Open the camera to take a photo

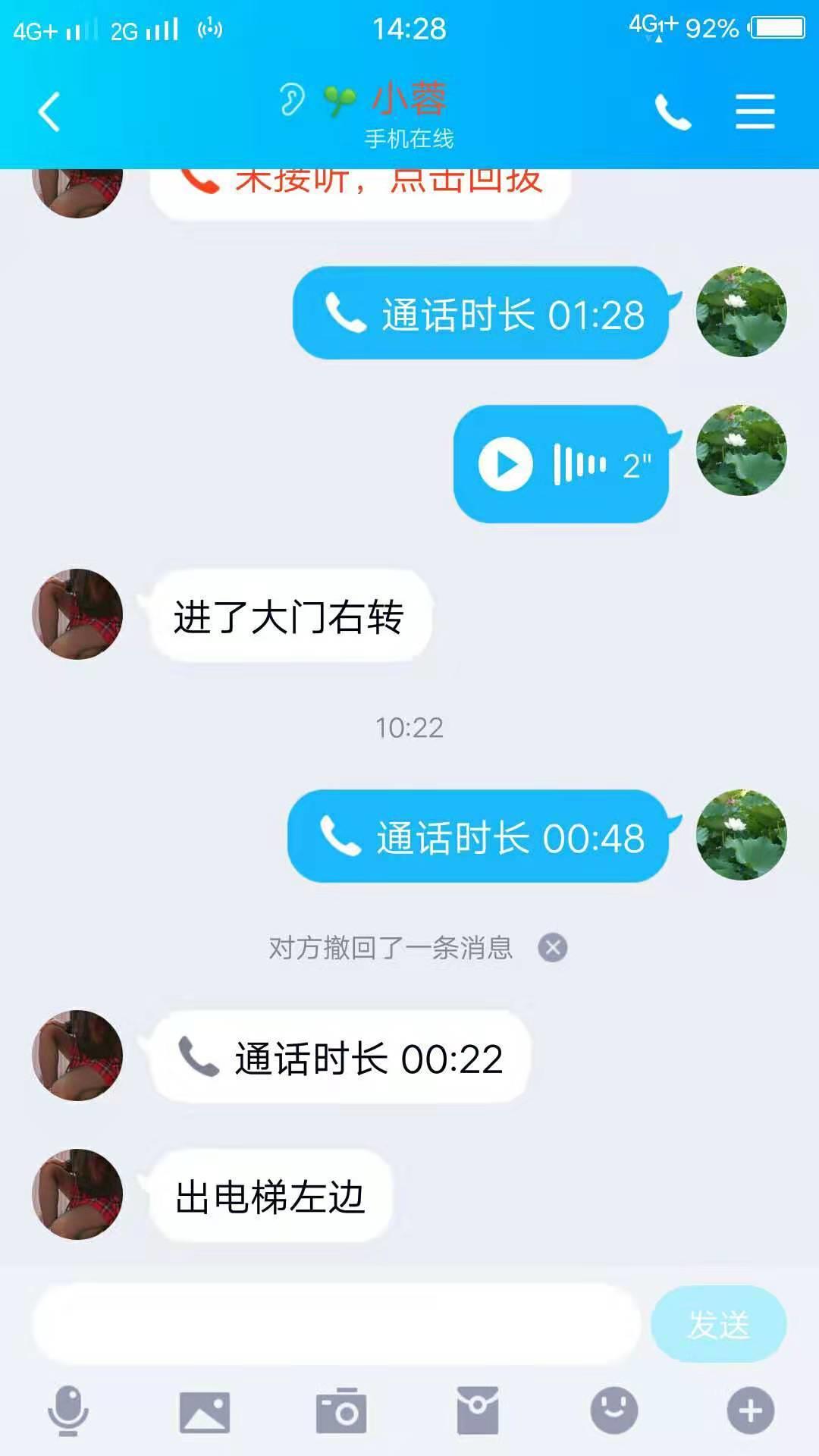(x=341, y=1411)
